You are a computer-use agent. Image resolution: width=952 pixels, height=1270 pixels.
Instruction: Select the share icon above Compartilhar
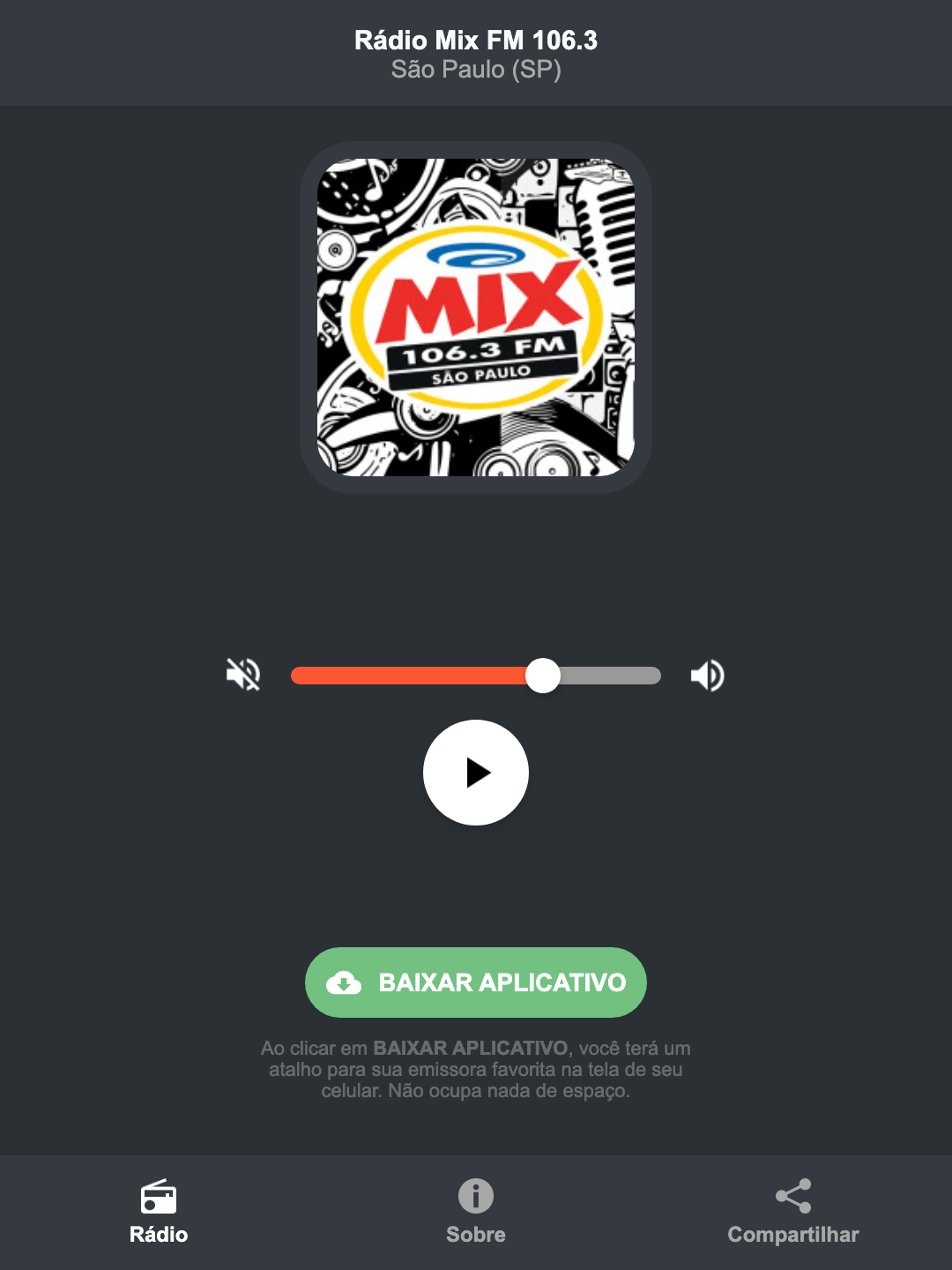[x=792, y=1197]
